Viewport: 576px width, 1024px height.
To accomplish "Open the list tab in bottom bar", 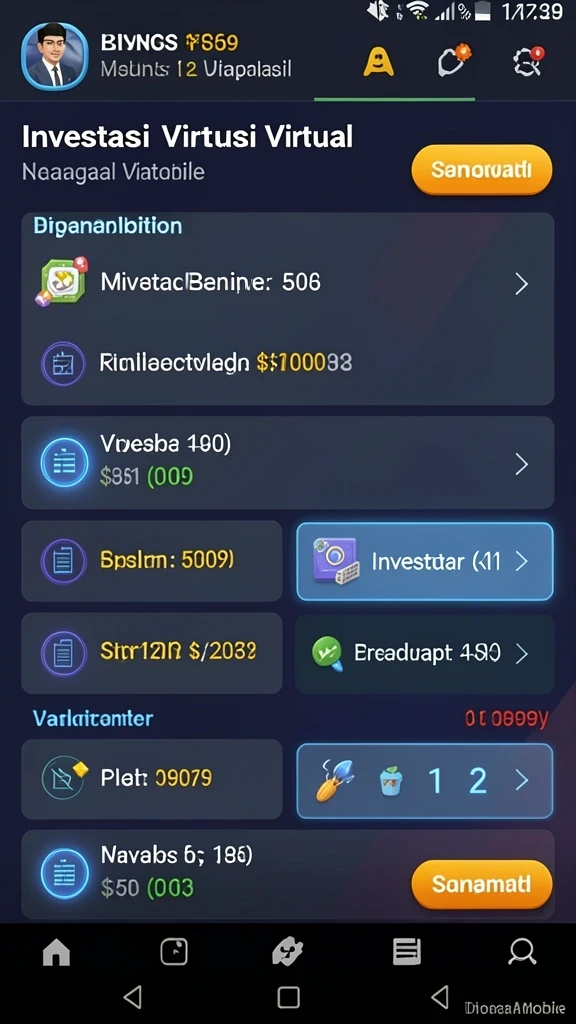I will tap(406, 952).
